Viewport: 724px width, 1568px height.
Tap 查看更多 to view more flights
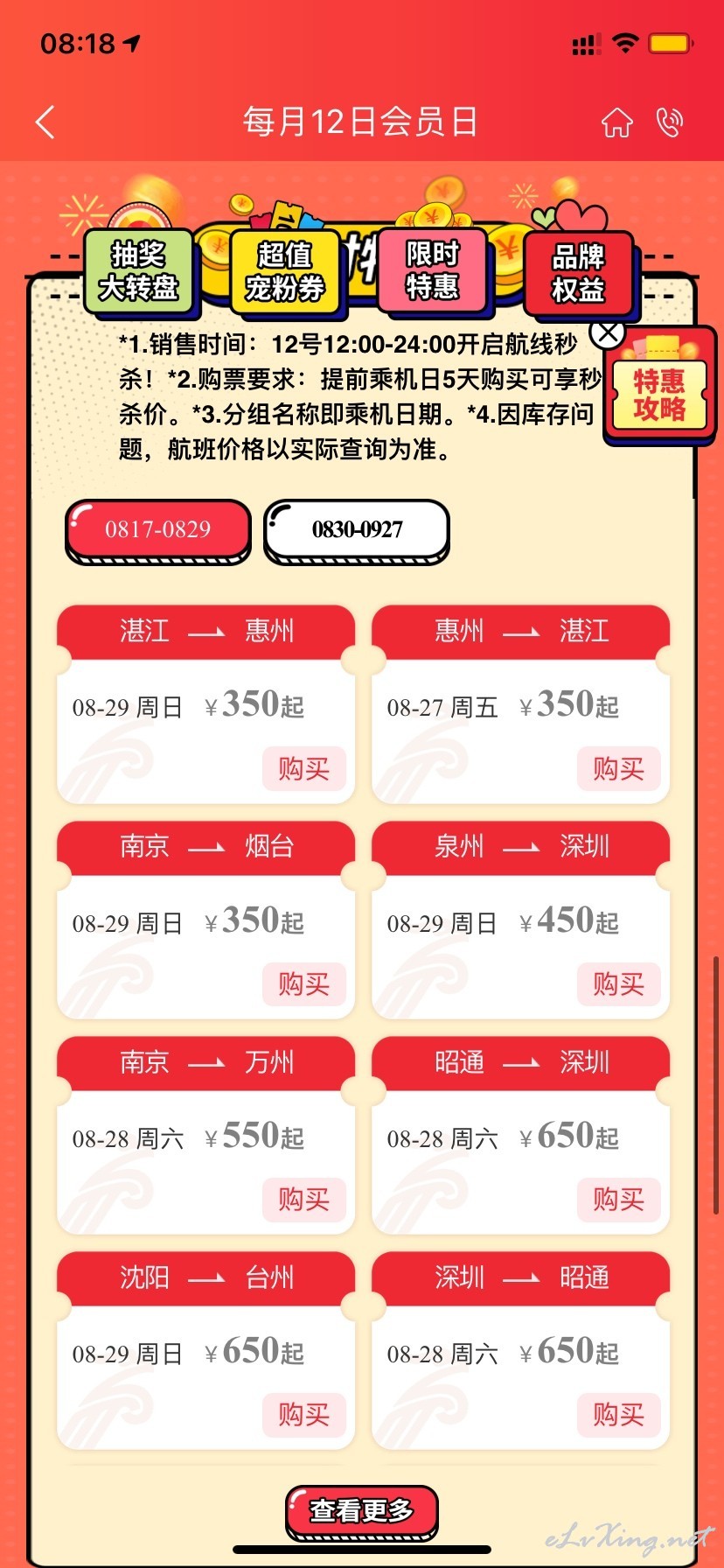tap(361, 1511)
